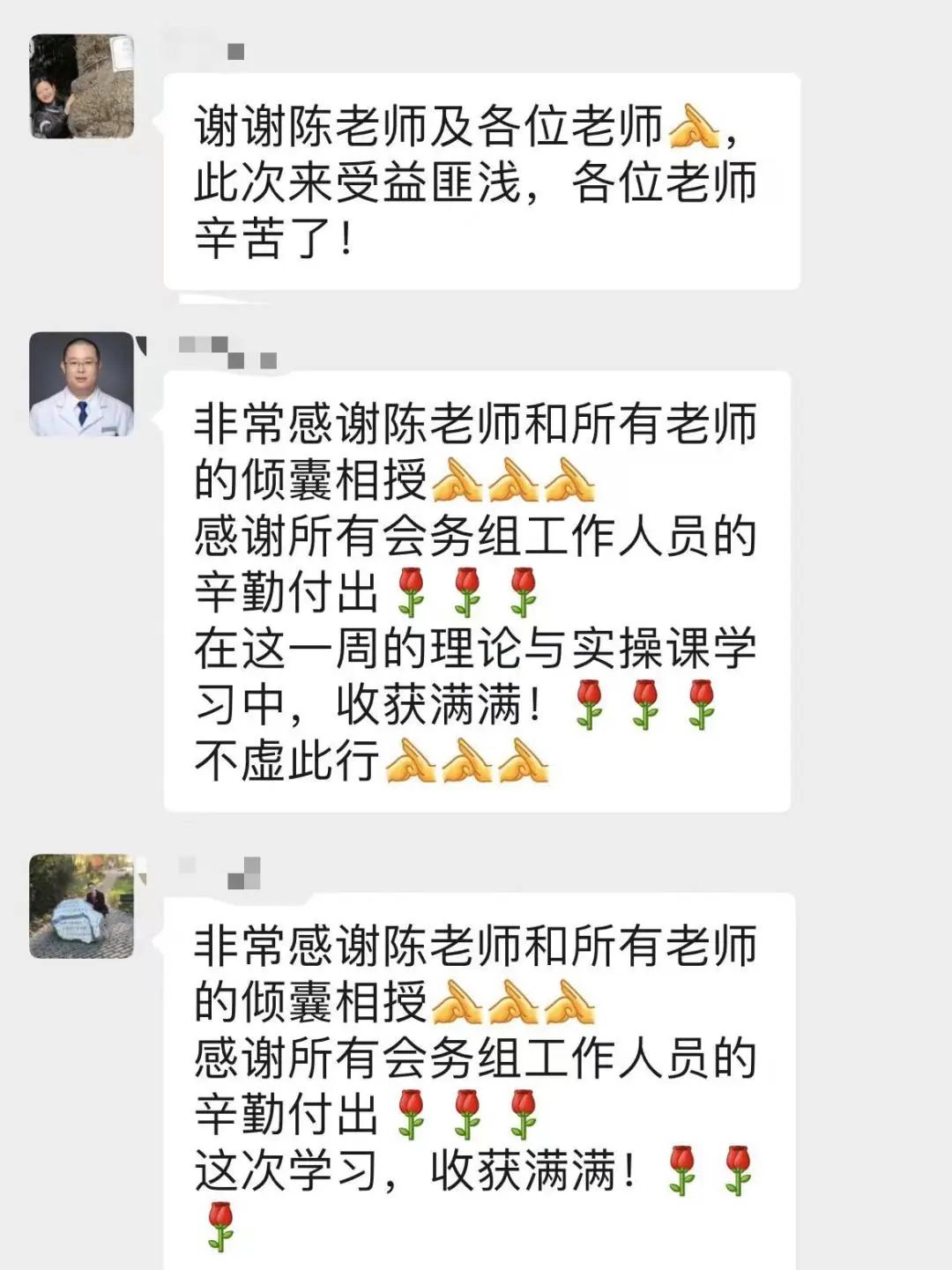View profile of sender who wrote 这次学习,收获满满

coord(82,906)
